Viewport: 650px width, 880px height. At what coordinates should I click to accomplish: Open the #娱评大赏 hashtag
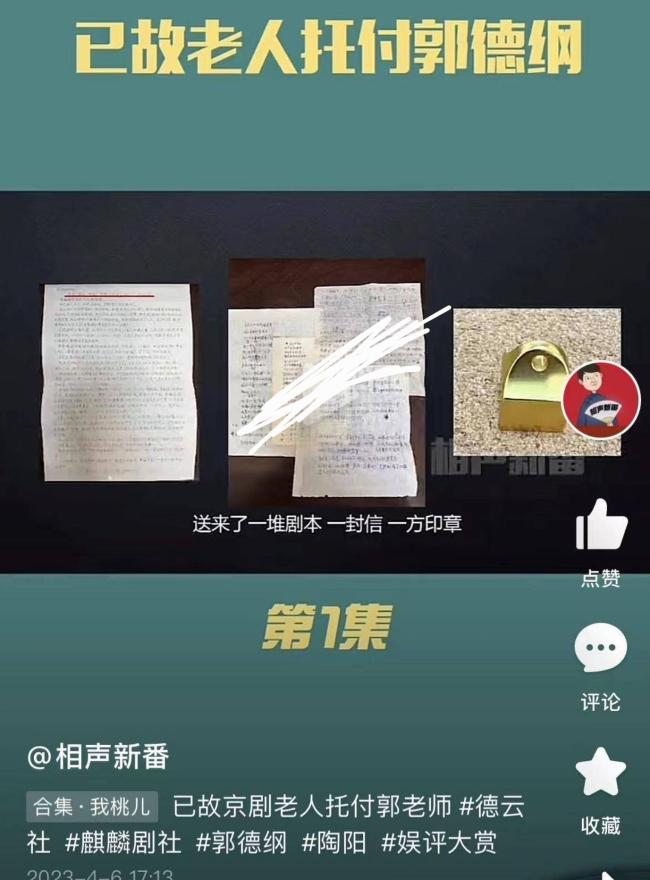point(439,842)
